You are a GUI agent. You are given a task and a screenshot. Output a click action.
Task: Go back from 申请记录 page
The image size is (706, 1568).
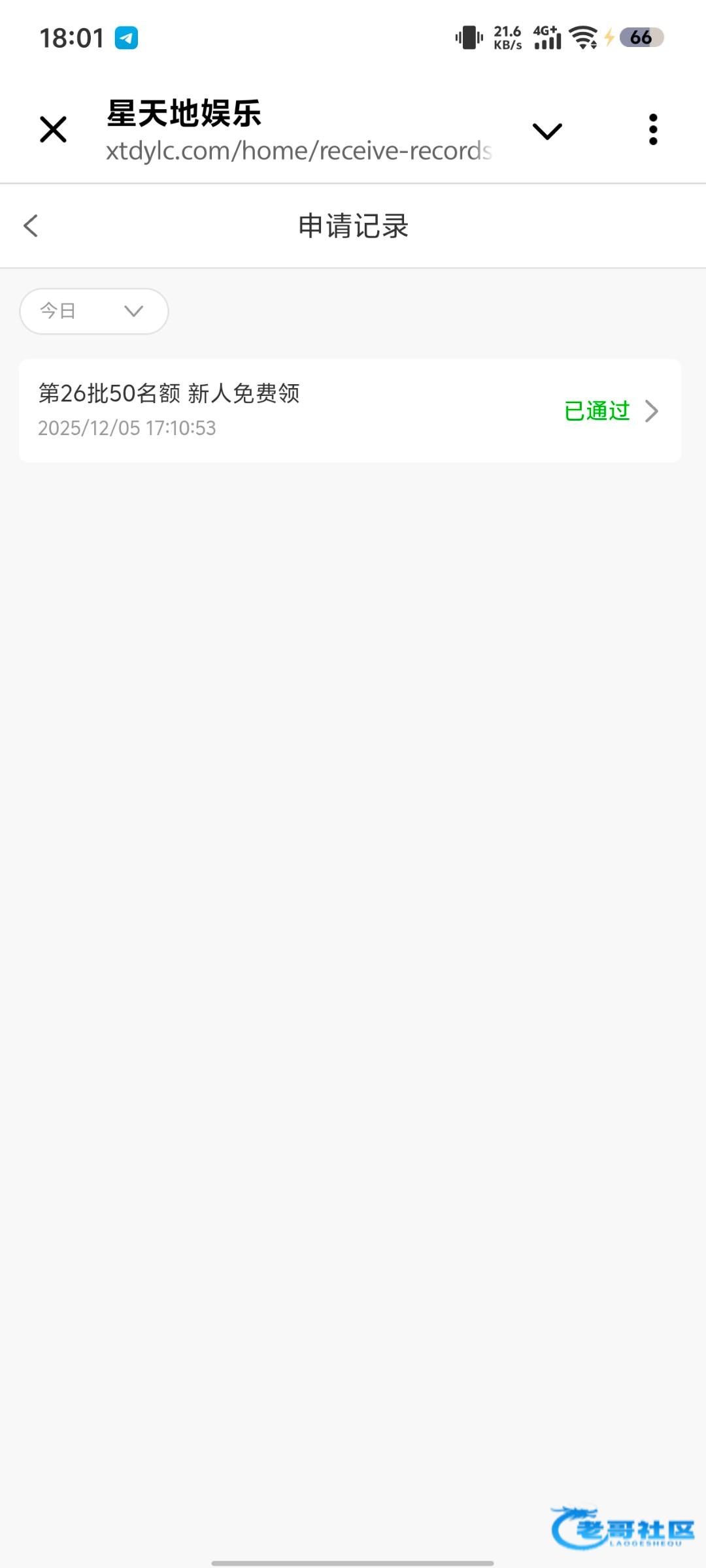click(31, 226)
